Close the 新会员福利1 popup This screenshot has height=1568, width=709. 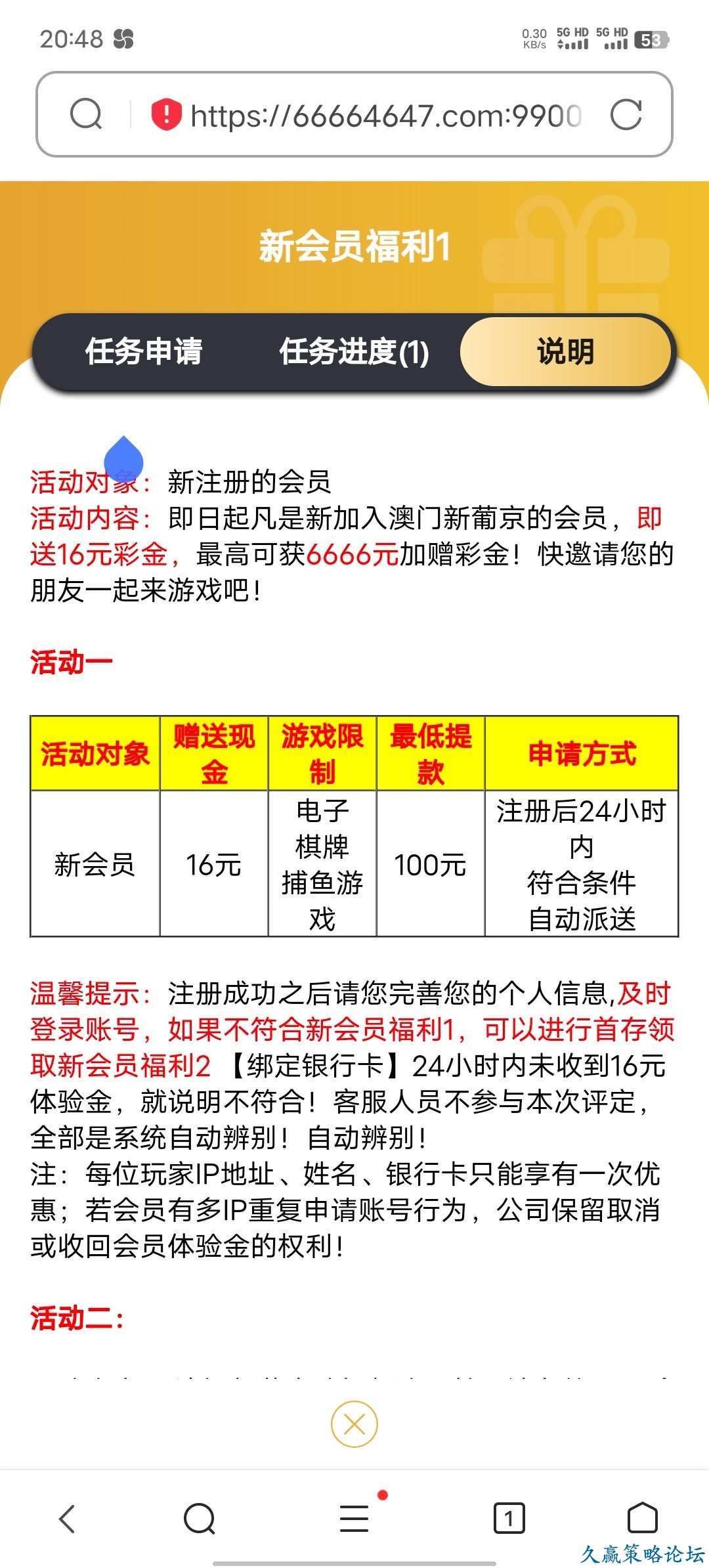[x=354, y=1424]
